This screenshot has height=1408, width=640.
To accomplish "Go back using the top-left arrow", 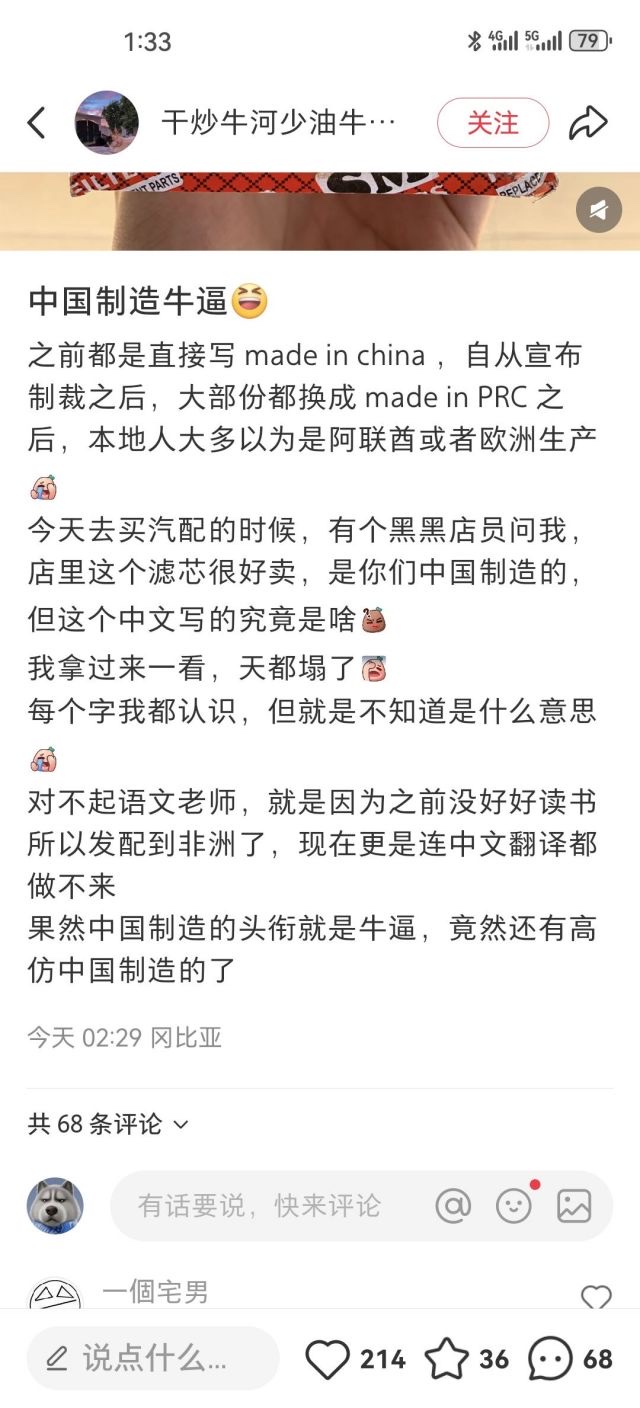I will point(36,123).
